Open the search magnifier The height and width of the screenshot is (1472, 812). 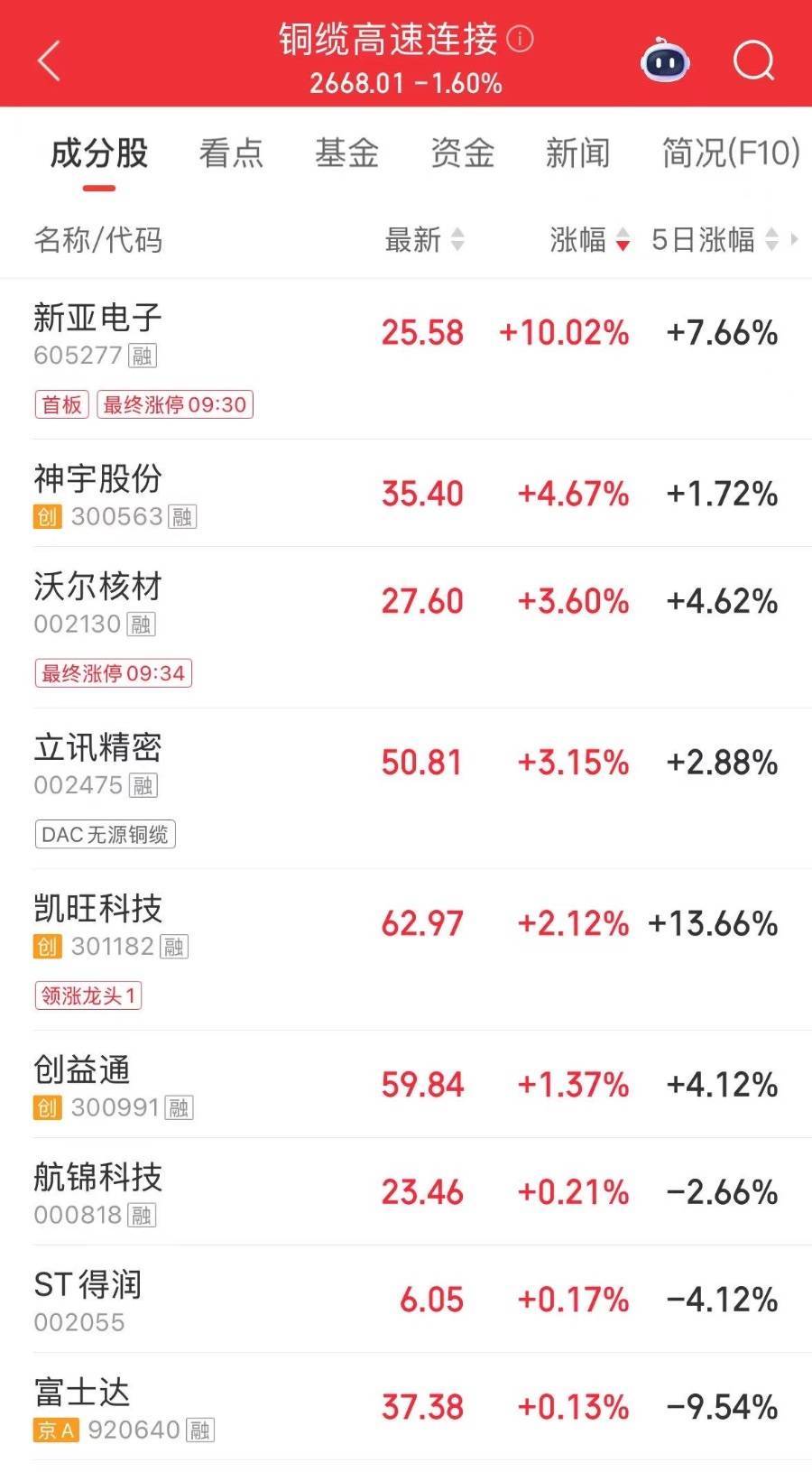point(753,61)
